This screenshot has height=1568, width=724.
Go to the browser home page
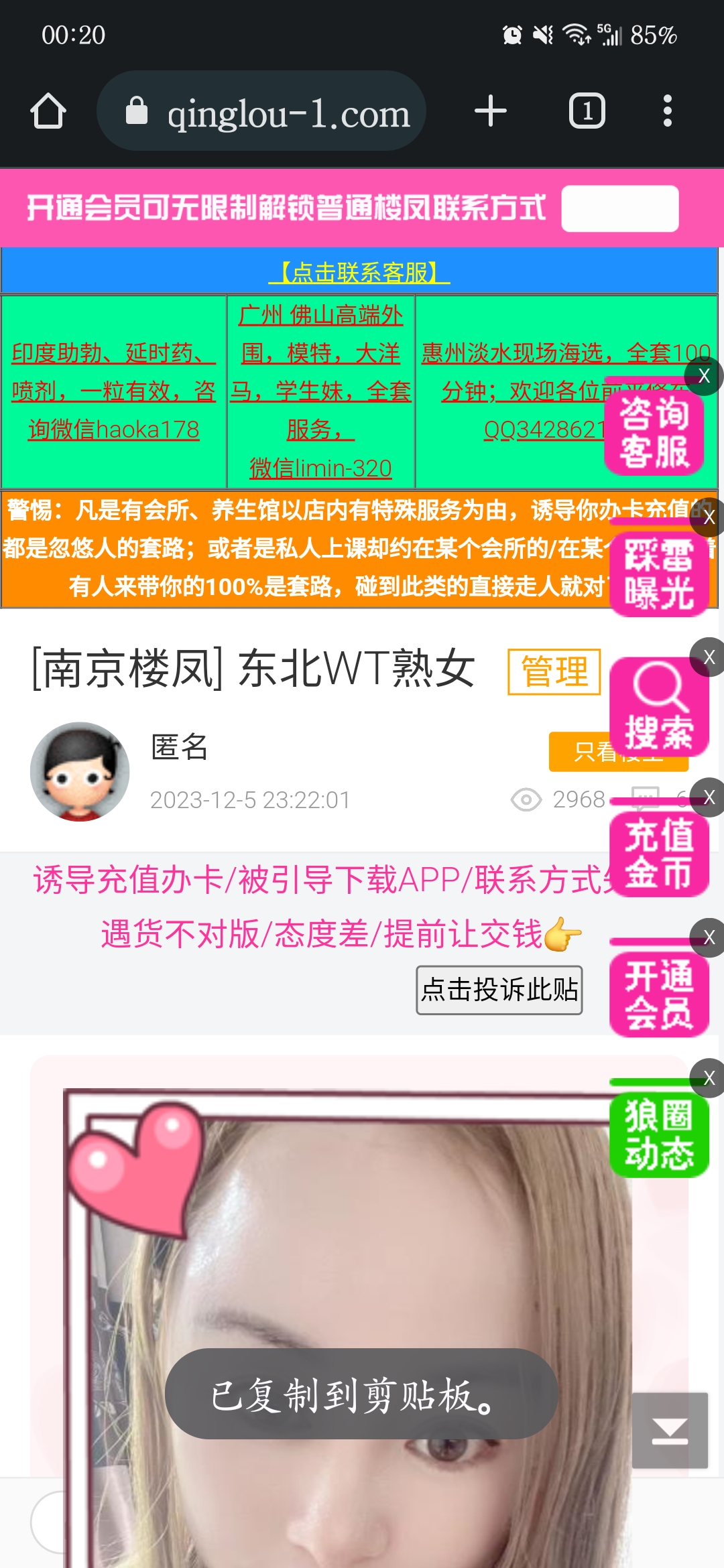click(x=48, y=111)
